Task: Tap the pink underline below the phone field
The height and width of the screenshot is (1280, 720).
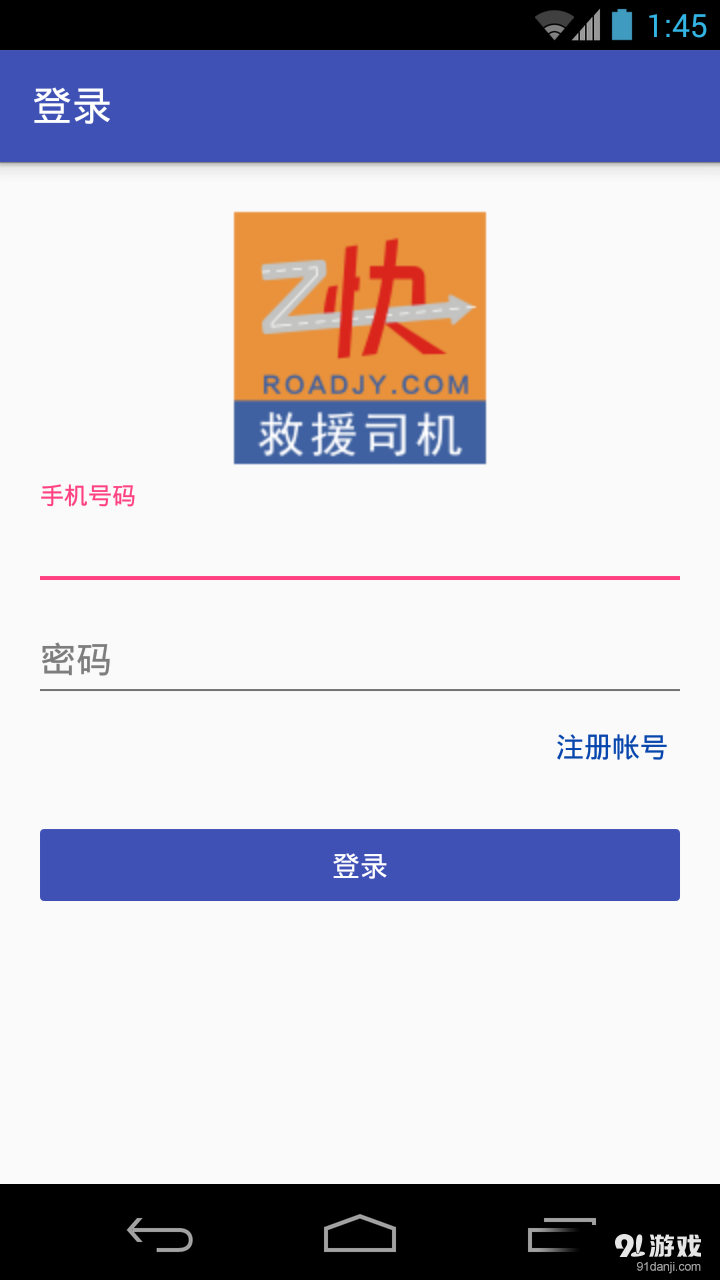Action: [359, 579]
